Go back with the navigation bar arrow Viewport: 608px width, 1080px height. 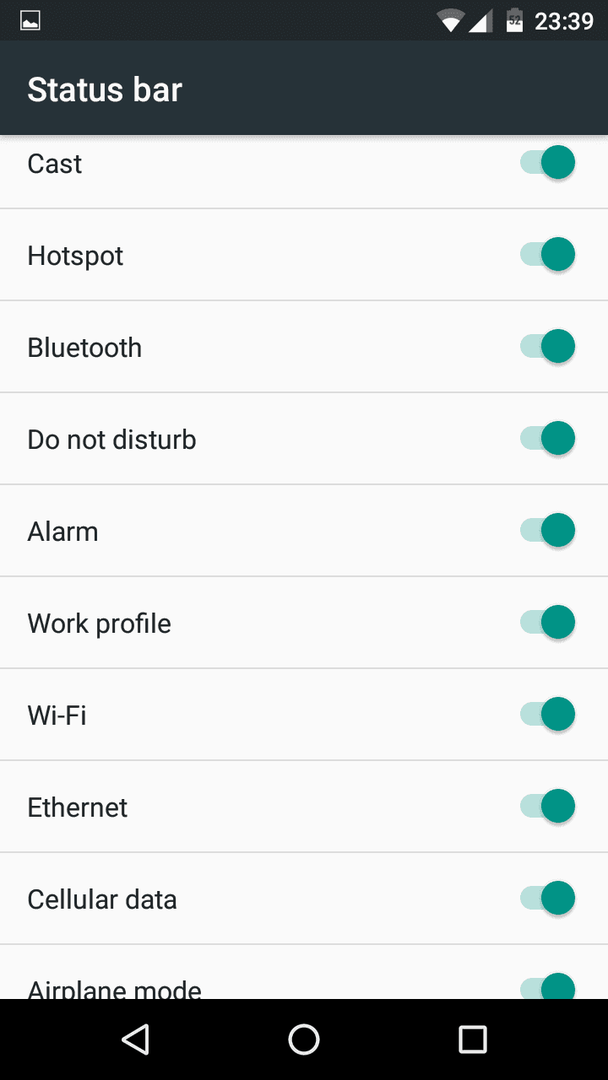[x=136, y=1039]
